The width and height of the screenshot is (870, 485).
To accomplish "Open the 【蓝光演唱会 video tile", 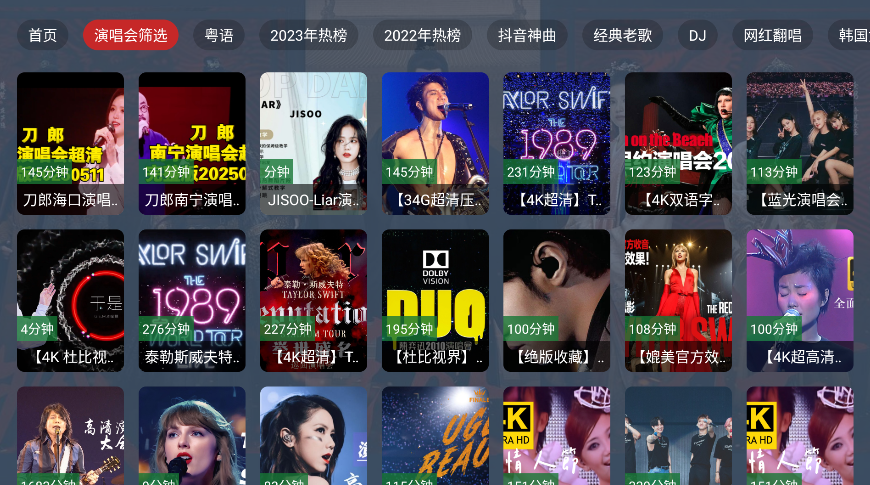I will 800,142.
